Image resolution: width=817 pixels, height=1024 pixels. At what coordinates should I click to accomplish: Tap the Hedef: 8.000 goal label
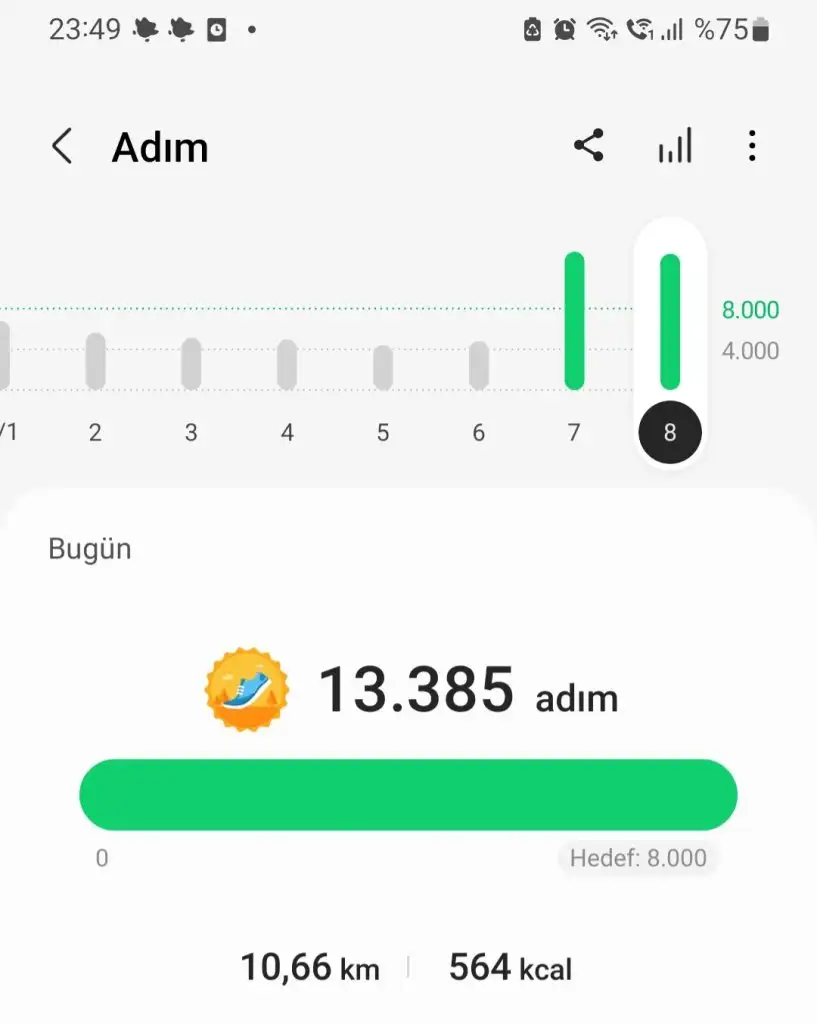pos(638,858)
